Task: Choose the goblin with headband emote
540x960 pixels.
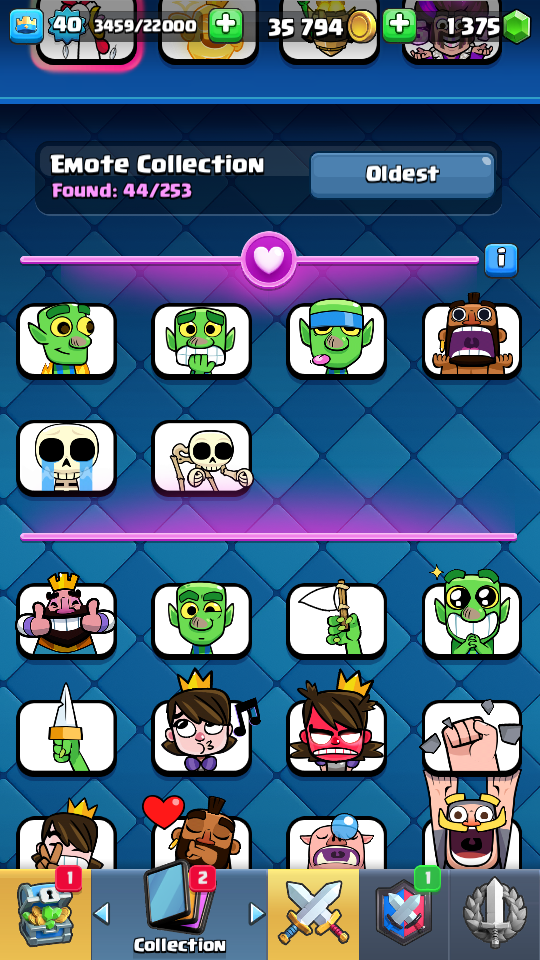Action: coord(337,340)
